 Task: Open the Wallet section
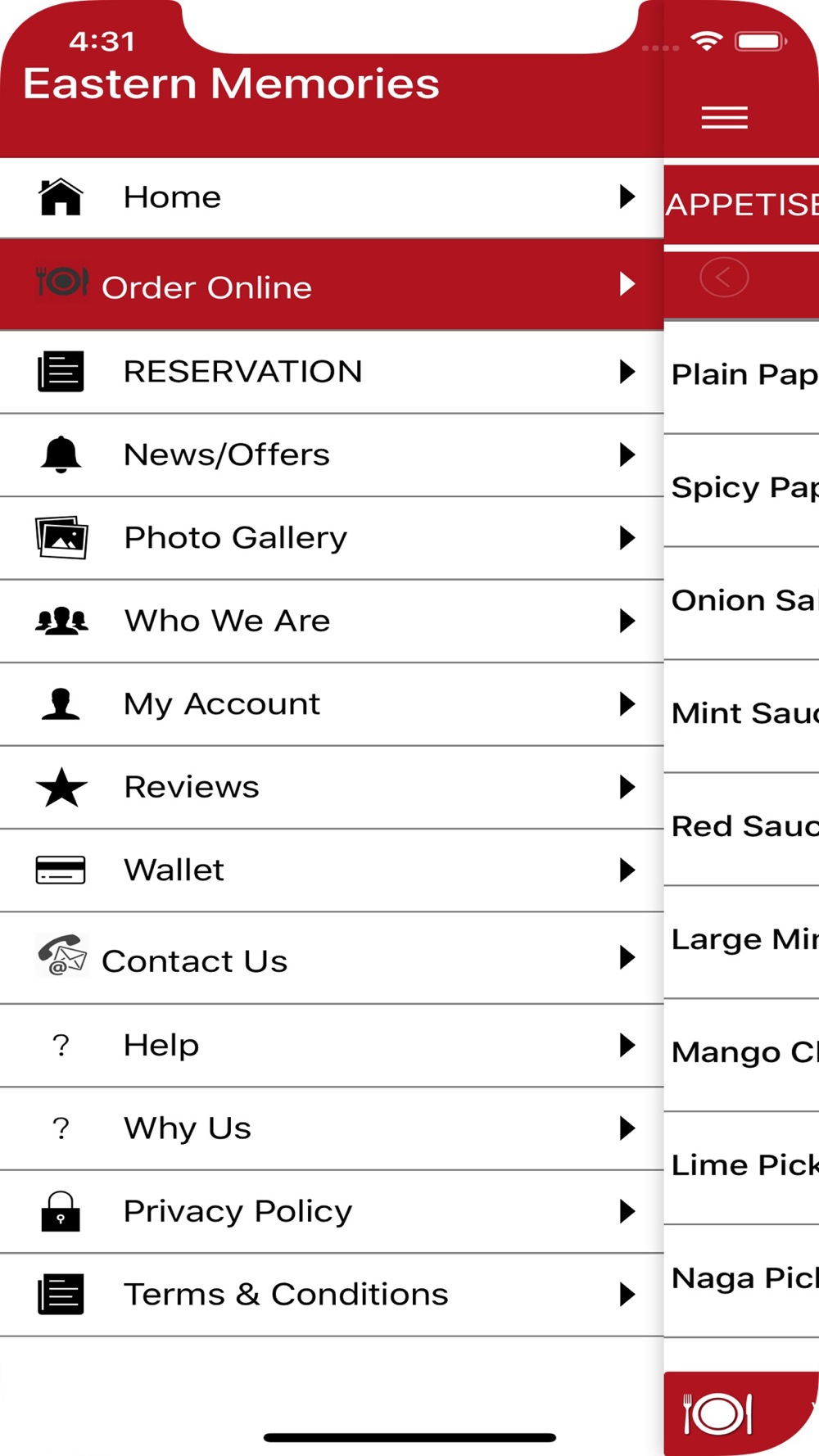(332, 870)
